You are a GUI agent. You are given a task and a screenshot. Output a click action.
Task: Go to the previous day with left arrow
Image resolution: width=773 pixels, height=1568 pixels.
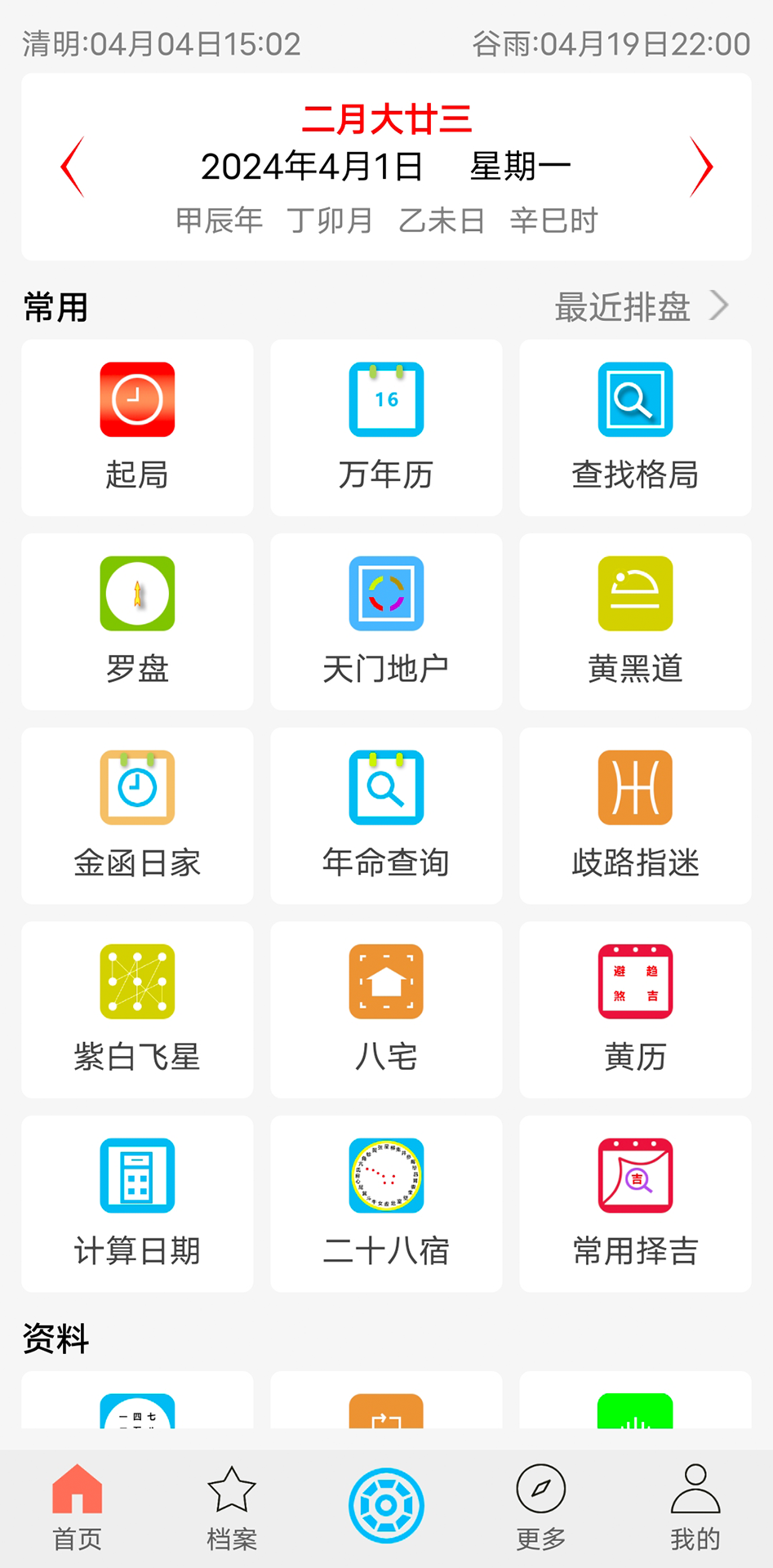coord(73,167)
